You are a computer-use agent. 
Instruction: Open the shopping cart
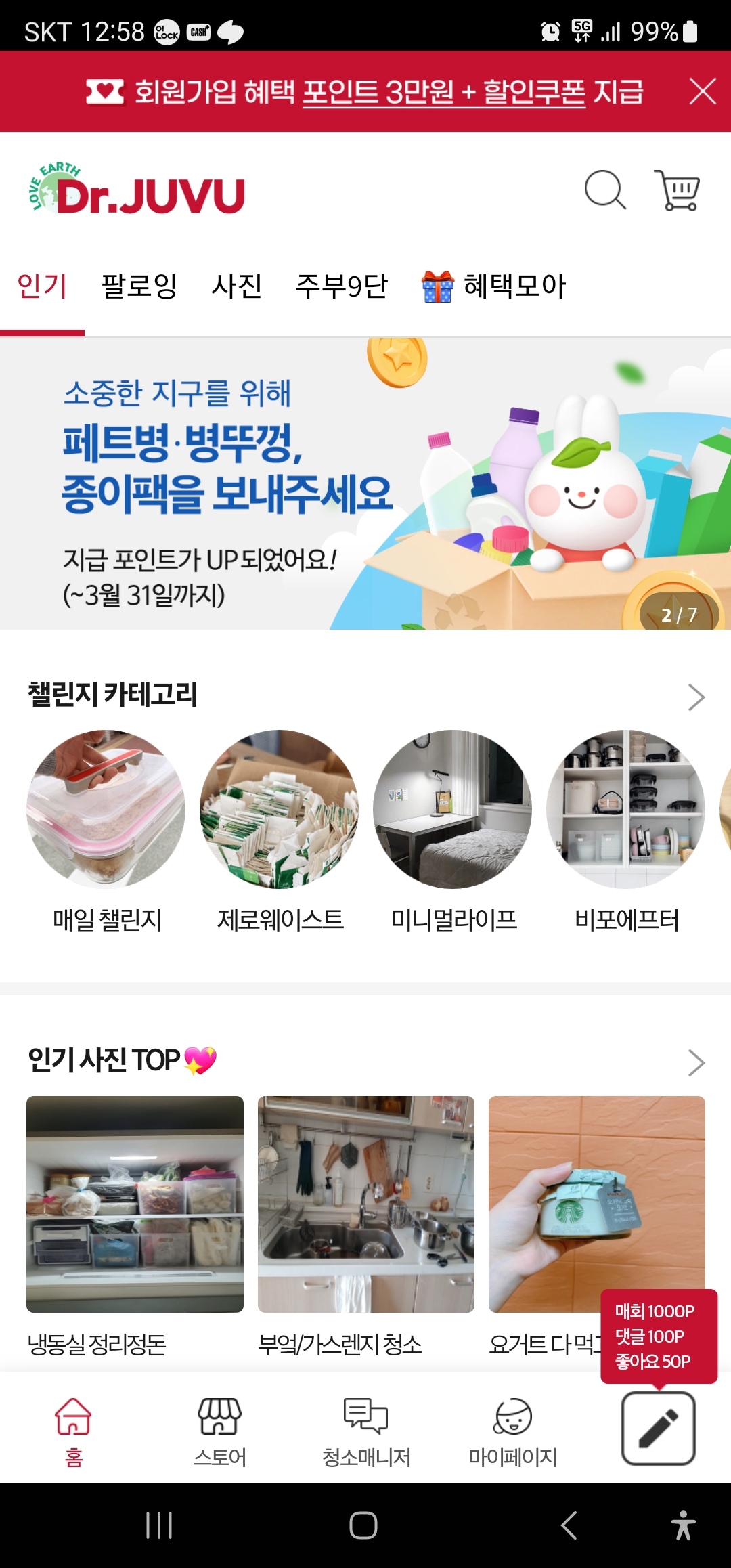(677, 190)
